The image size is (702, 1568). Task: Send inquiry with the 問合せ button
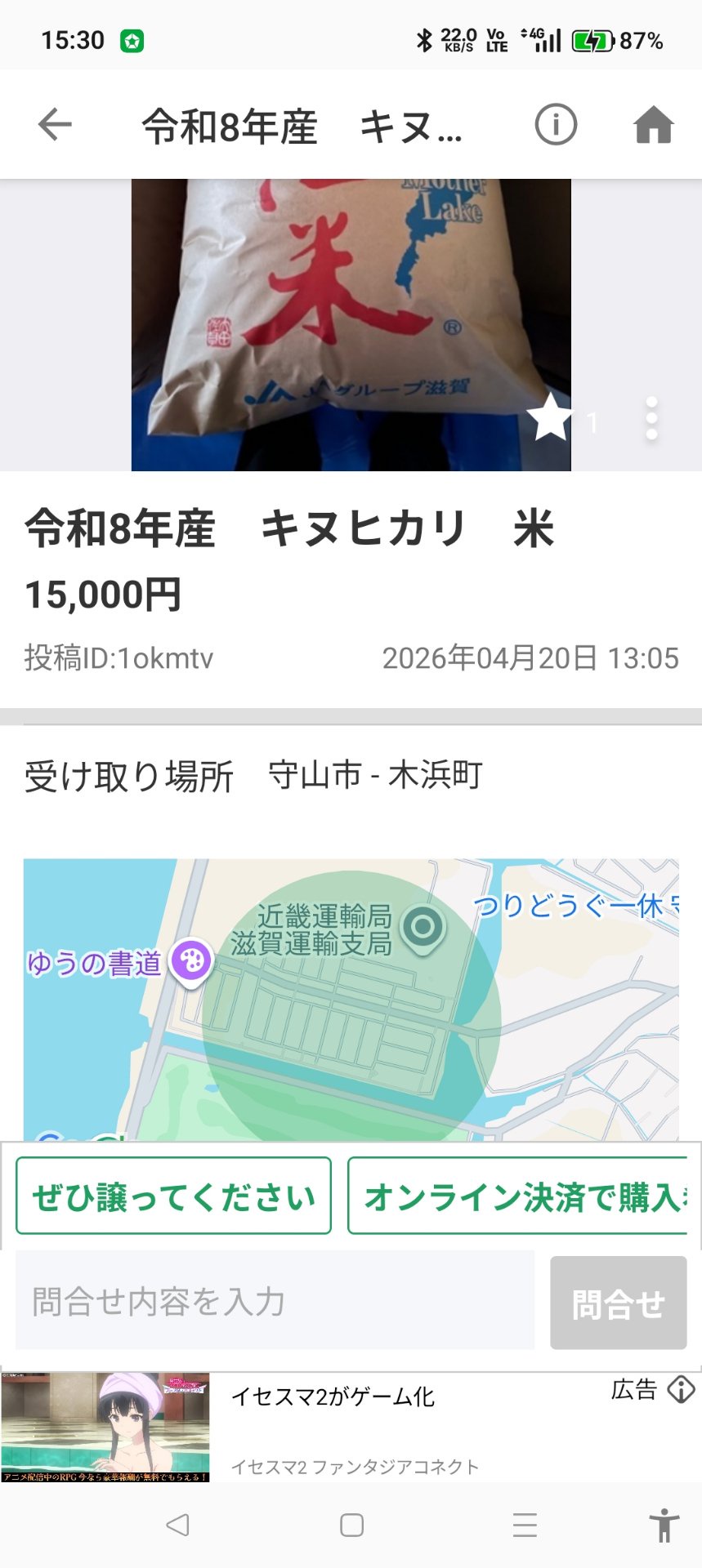pos(618,1303)
